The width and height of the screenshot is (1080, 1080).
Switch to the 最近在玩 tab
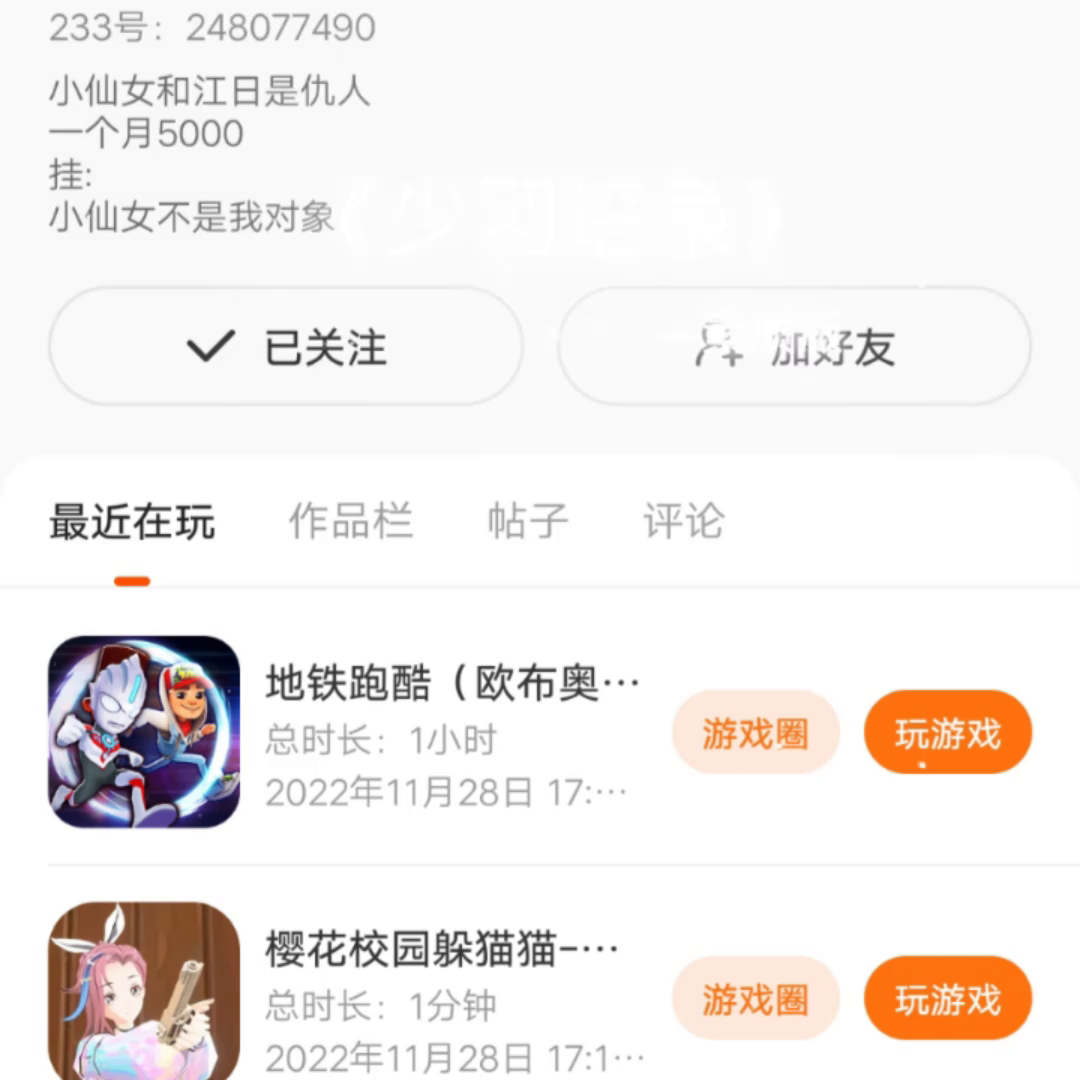pyautogui.click(x=132, y=522)
